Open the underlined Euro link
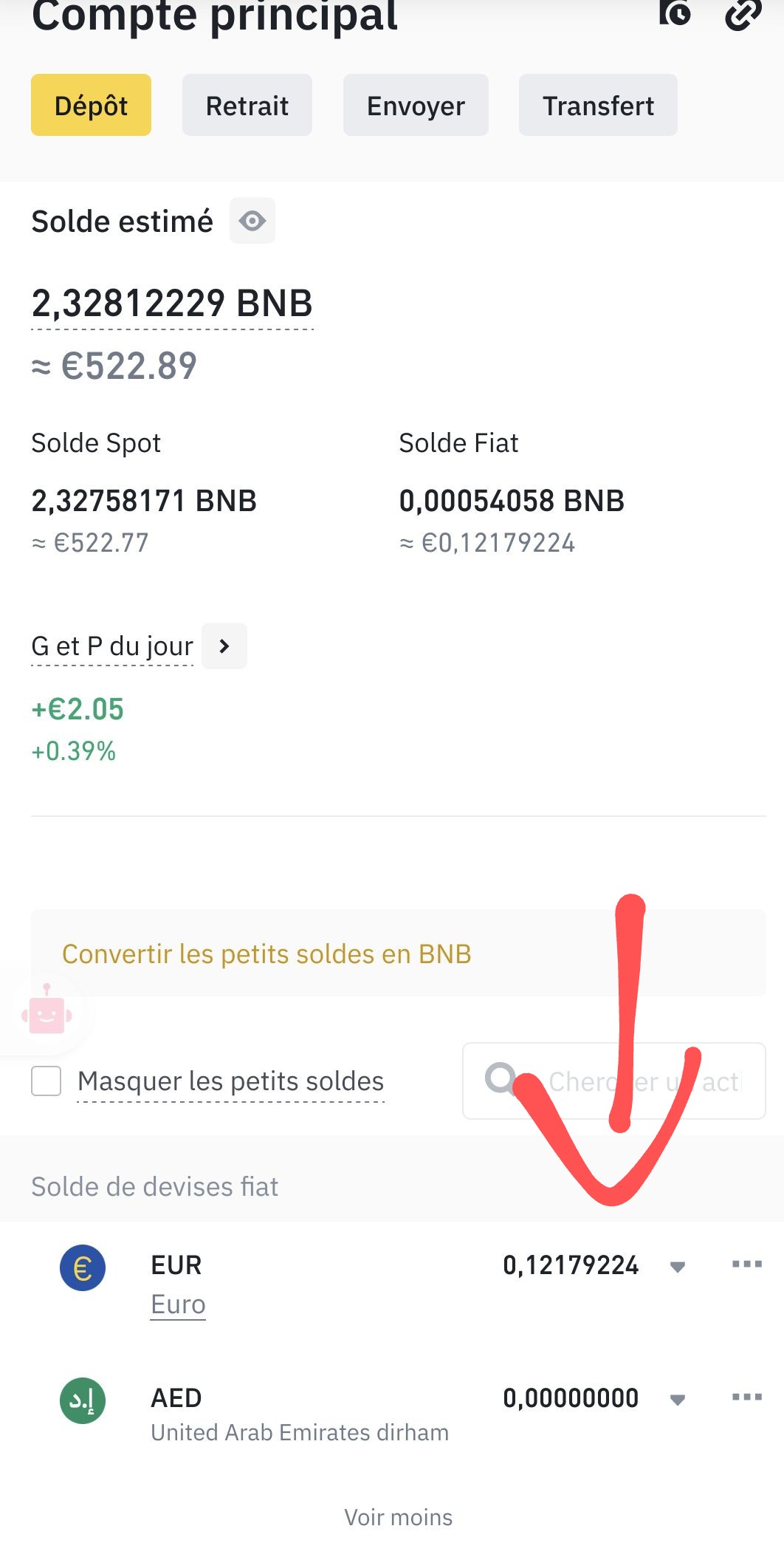784x1557 pixels. tap(178, 1304)
